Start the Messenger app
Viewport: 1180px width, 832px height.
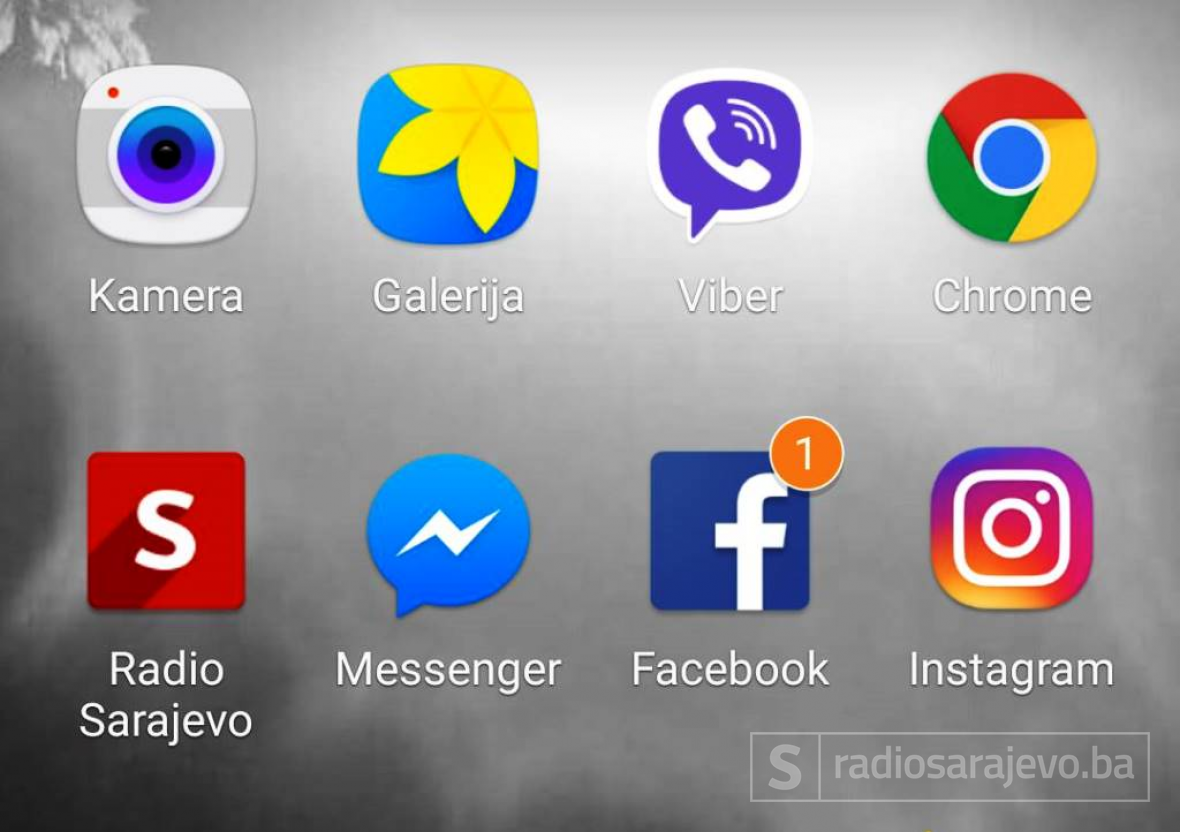click(x=448, y=532)
